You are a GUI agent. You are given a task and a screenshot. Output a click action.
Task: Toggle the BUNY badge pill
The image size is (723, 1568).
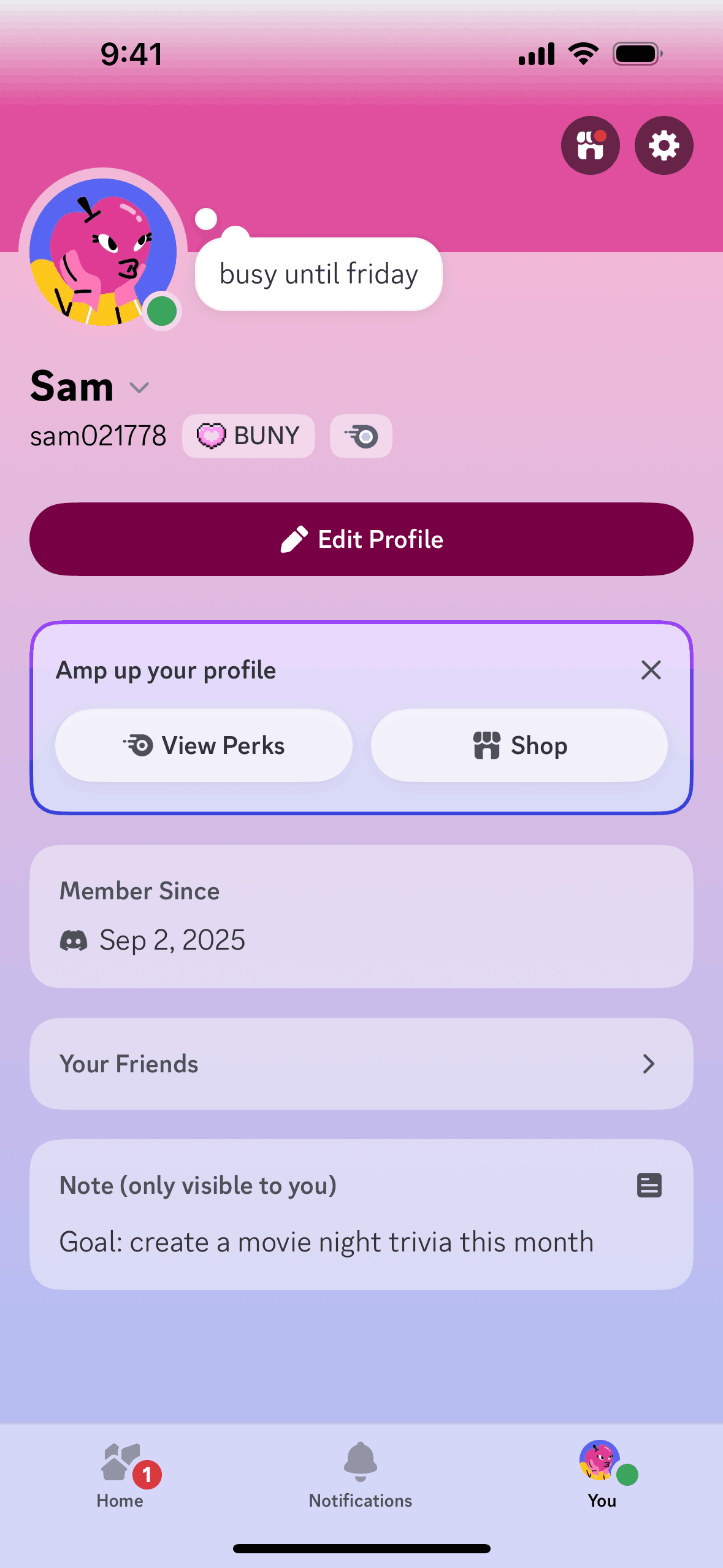(x=248, y=436)
